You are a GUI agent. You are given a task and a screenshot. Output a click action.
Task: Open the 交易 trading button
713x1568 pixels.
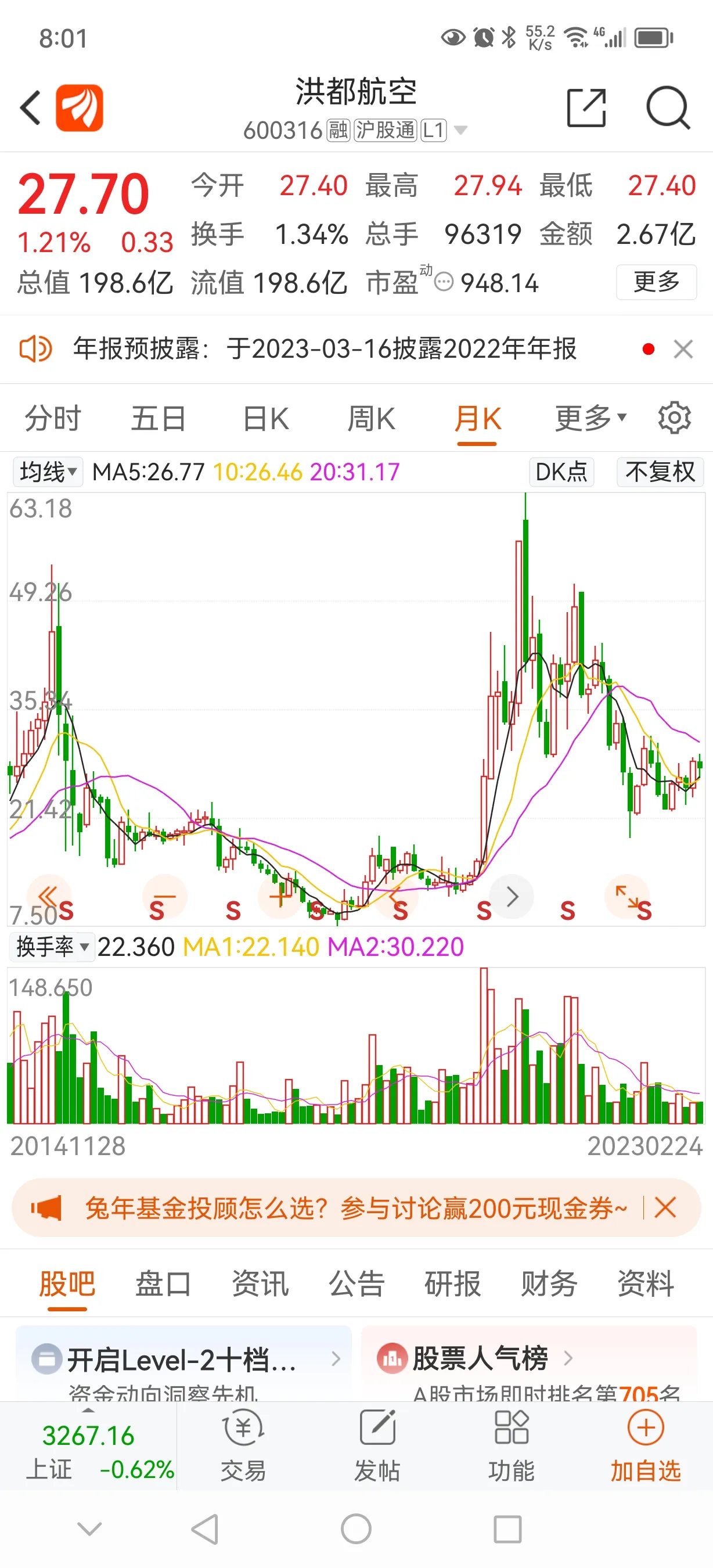click(x=243, y=1445)
